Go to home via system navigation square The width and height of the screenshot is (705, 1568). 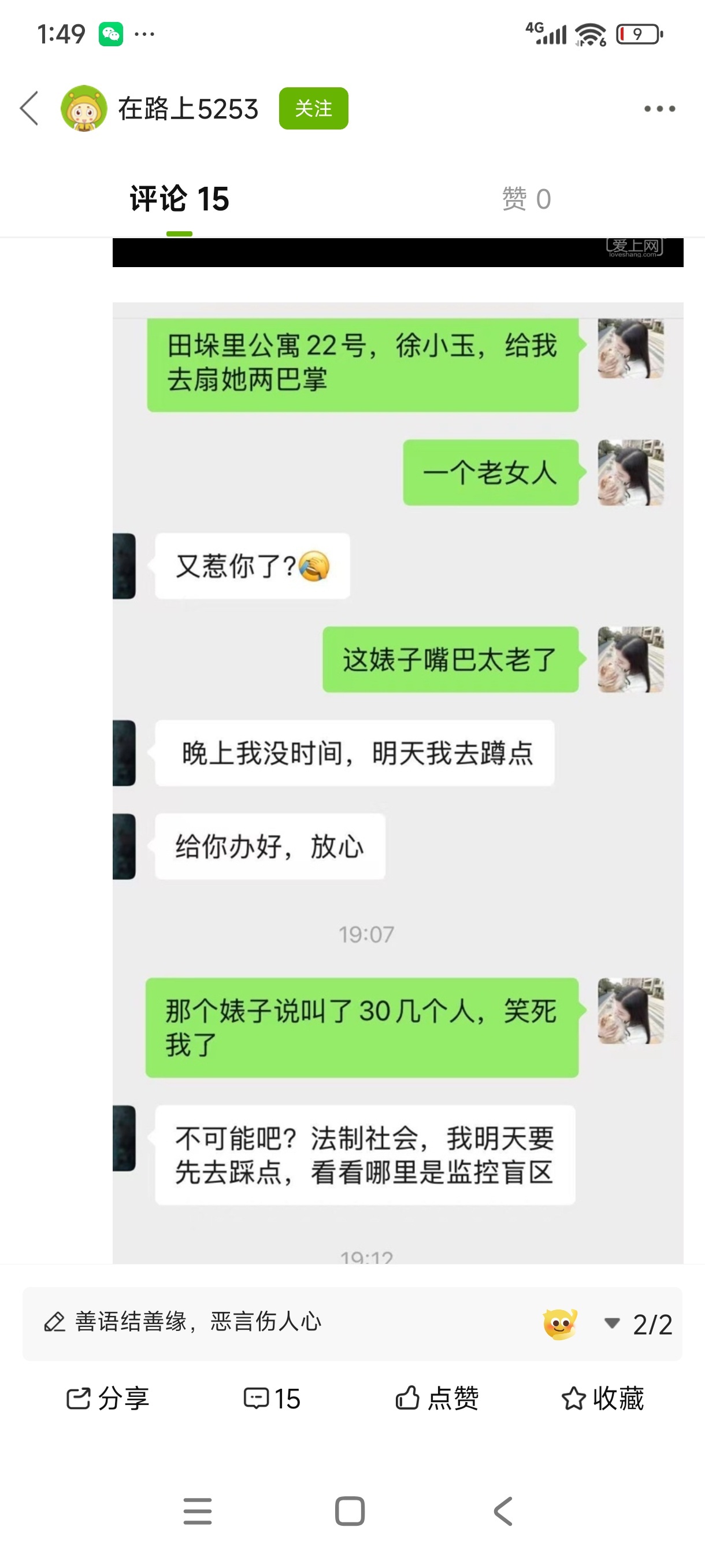(350, 1511)
